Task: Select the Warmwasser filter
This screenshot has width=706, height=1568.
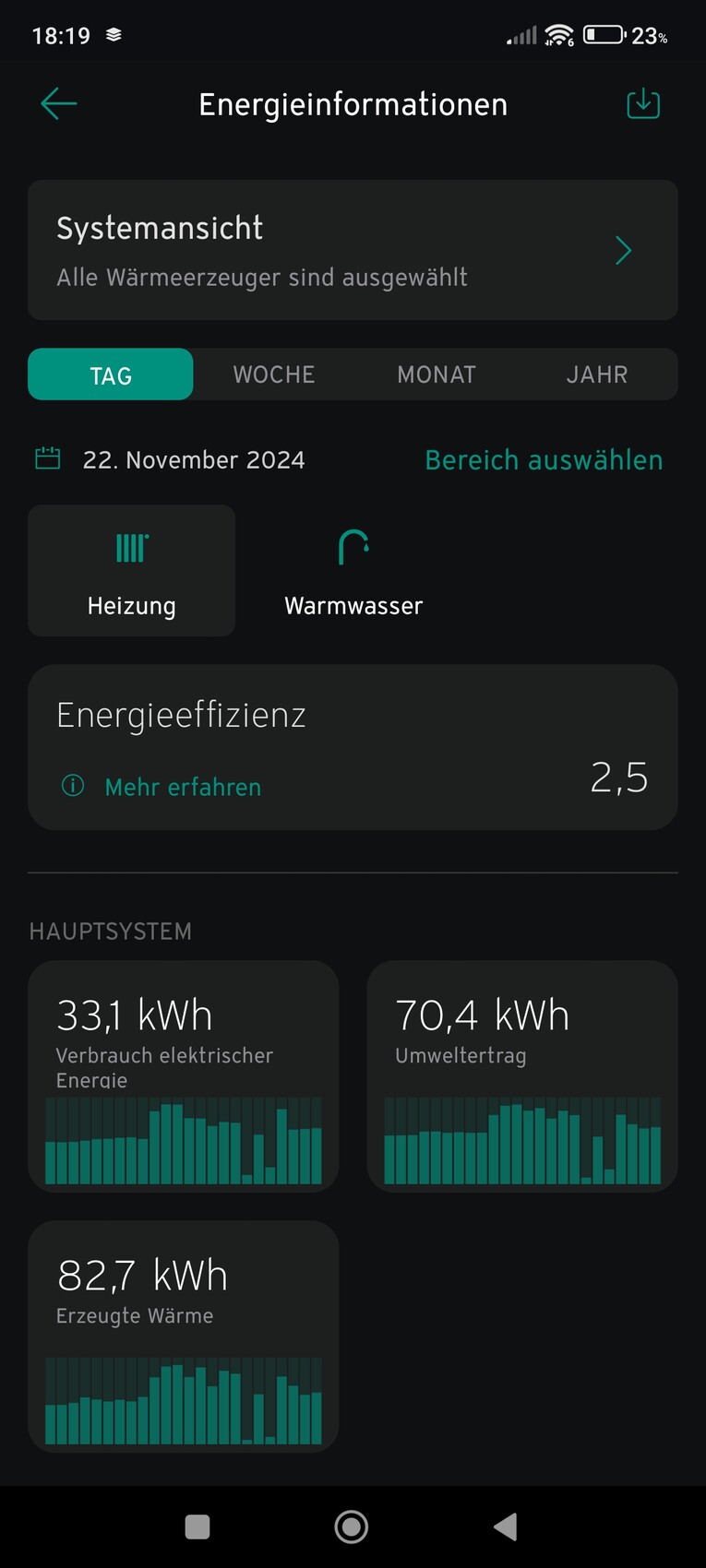Action: tap(353, 571)
